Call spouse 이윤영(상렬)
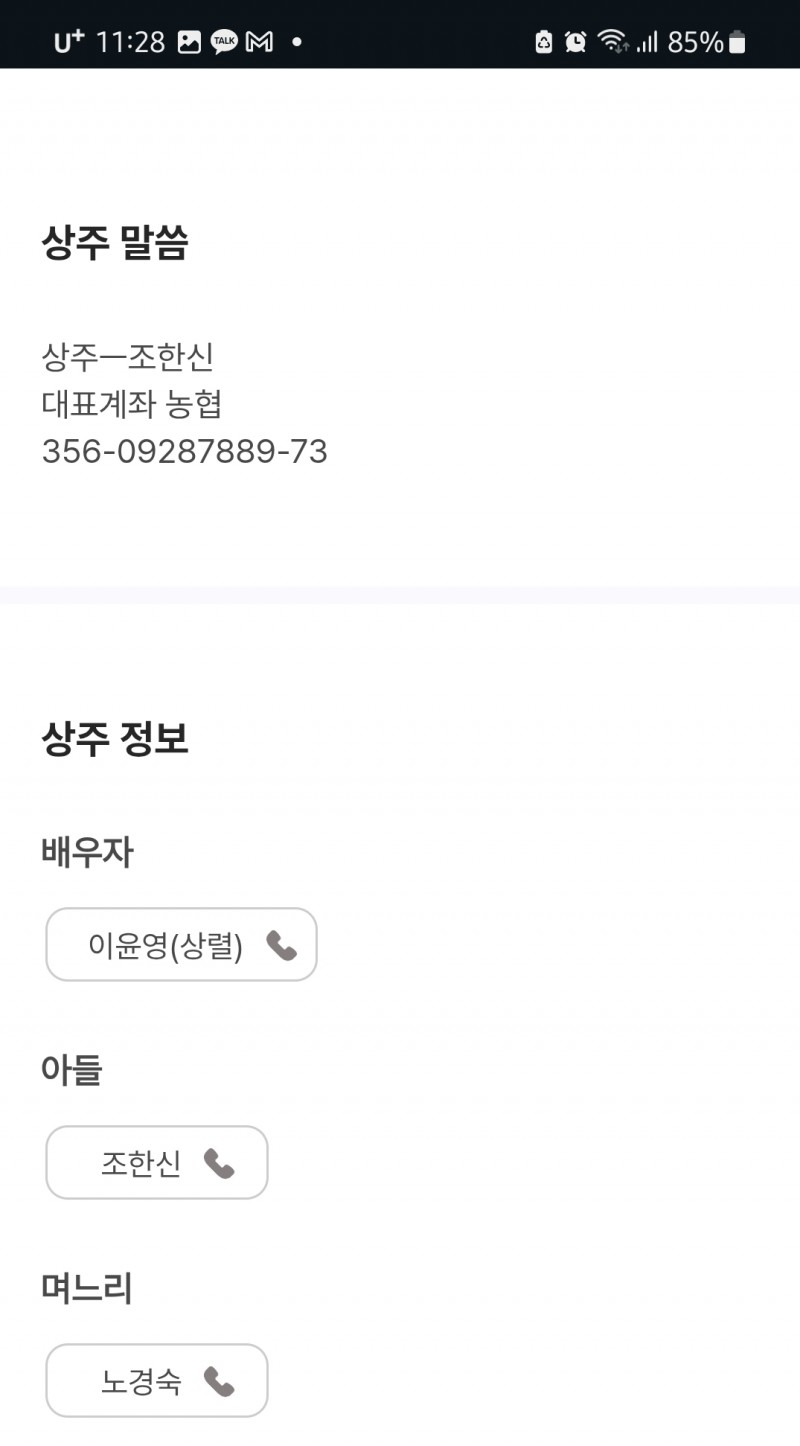 182,945
